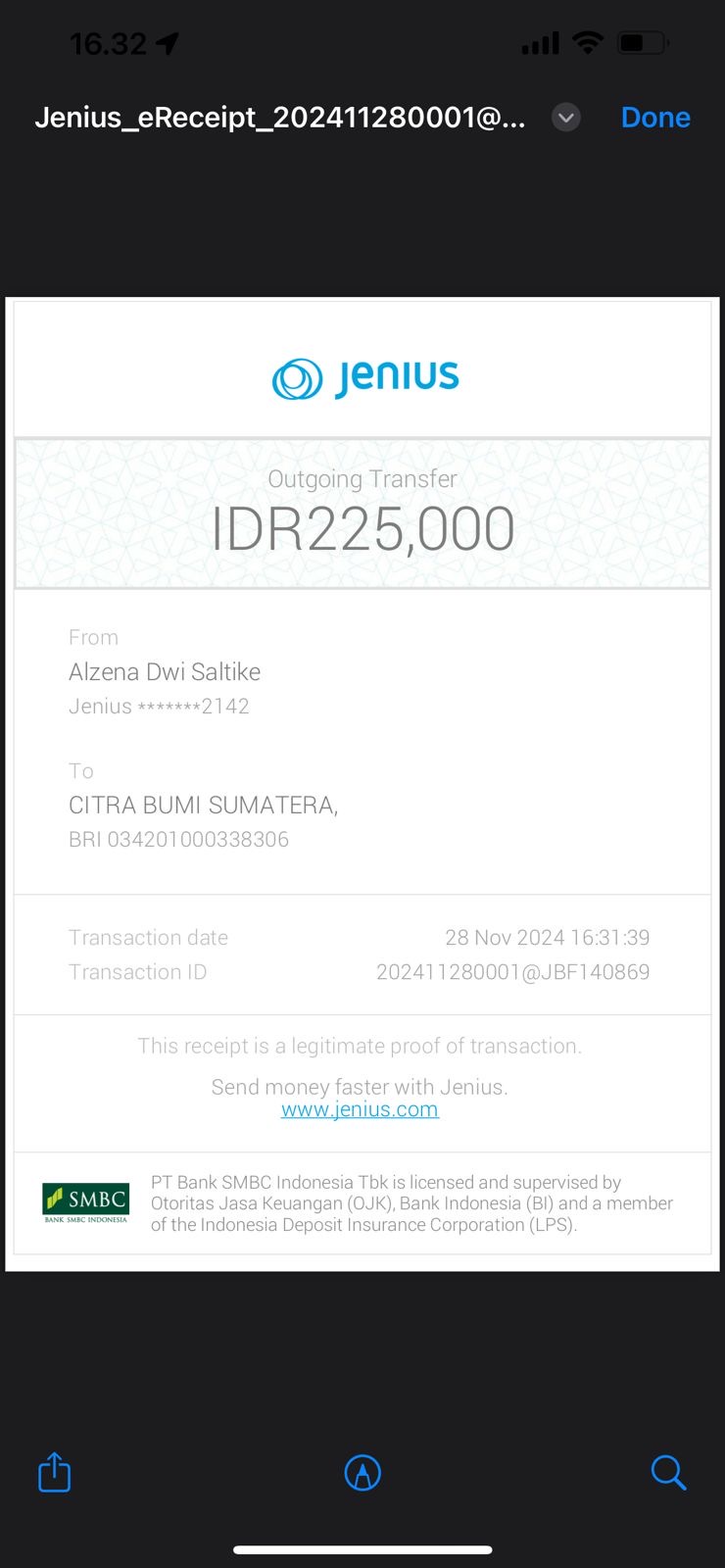Tap Done to close the receipt preview
The image size is (725, 1568).
[x=655, y=118]
